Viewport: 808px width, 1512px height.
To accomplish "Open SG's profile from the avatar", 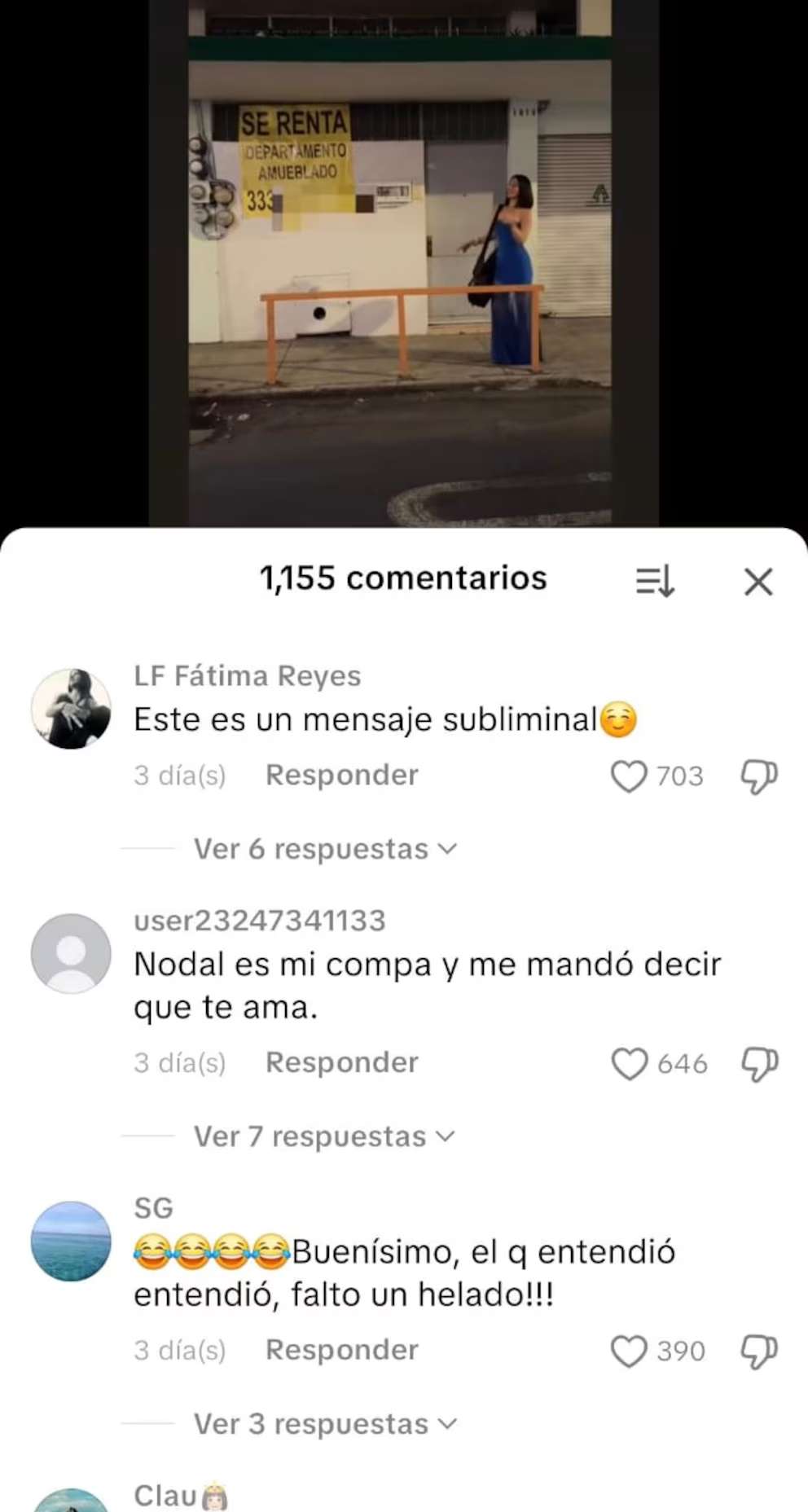I will click(71, 1241).
